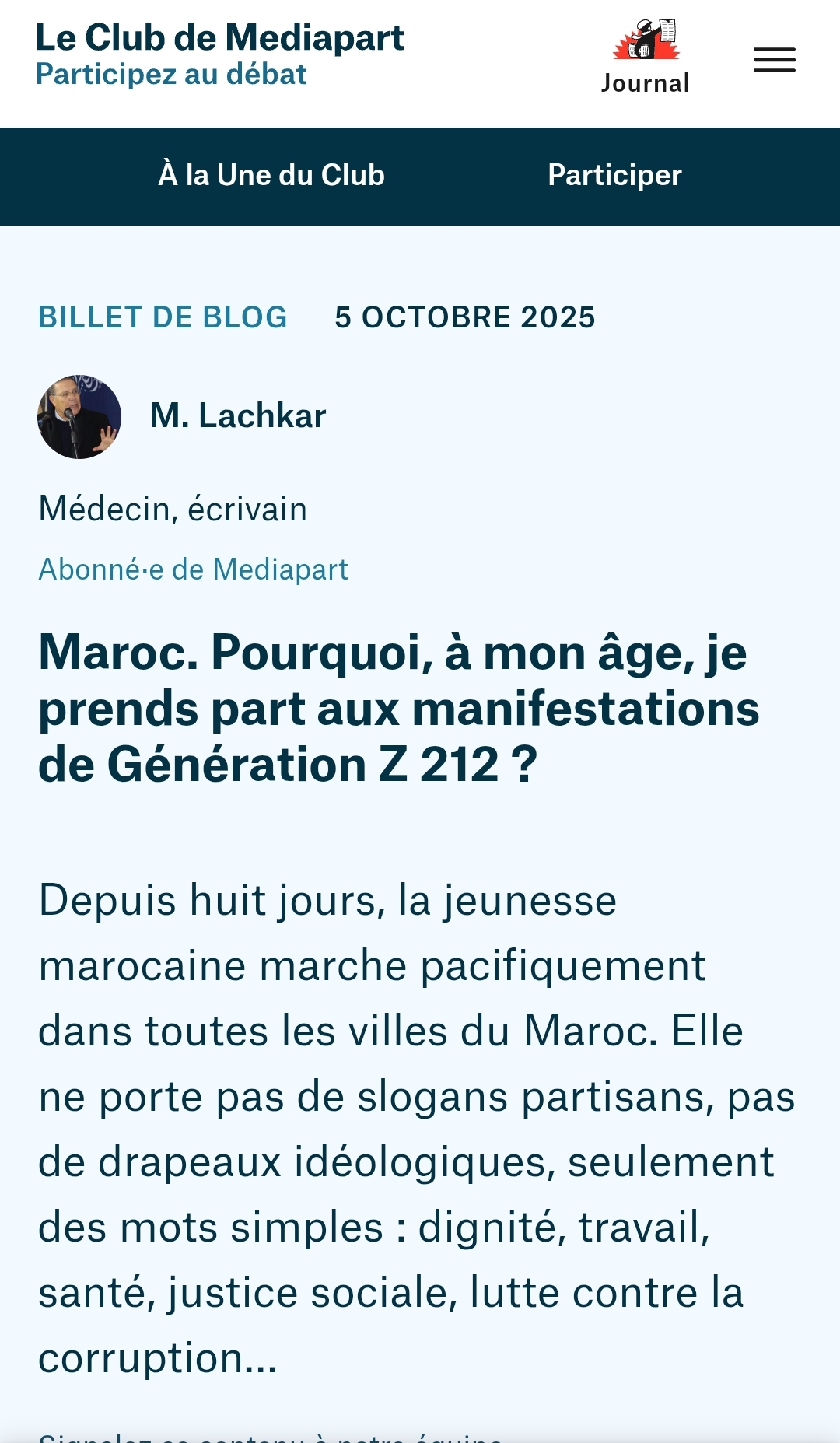840x1443 pixels.
Task: Switch to À la Une du Club
Action: [x=271, y=175]
